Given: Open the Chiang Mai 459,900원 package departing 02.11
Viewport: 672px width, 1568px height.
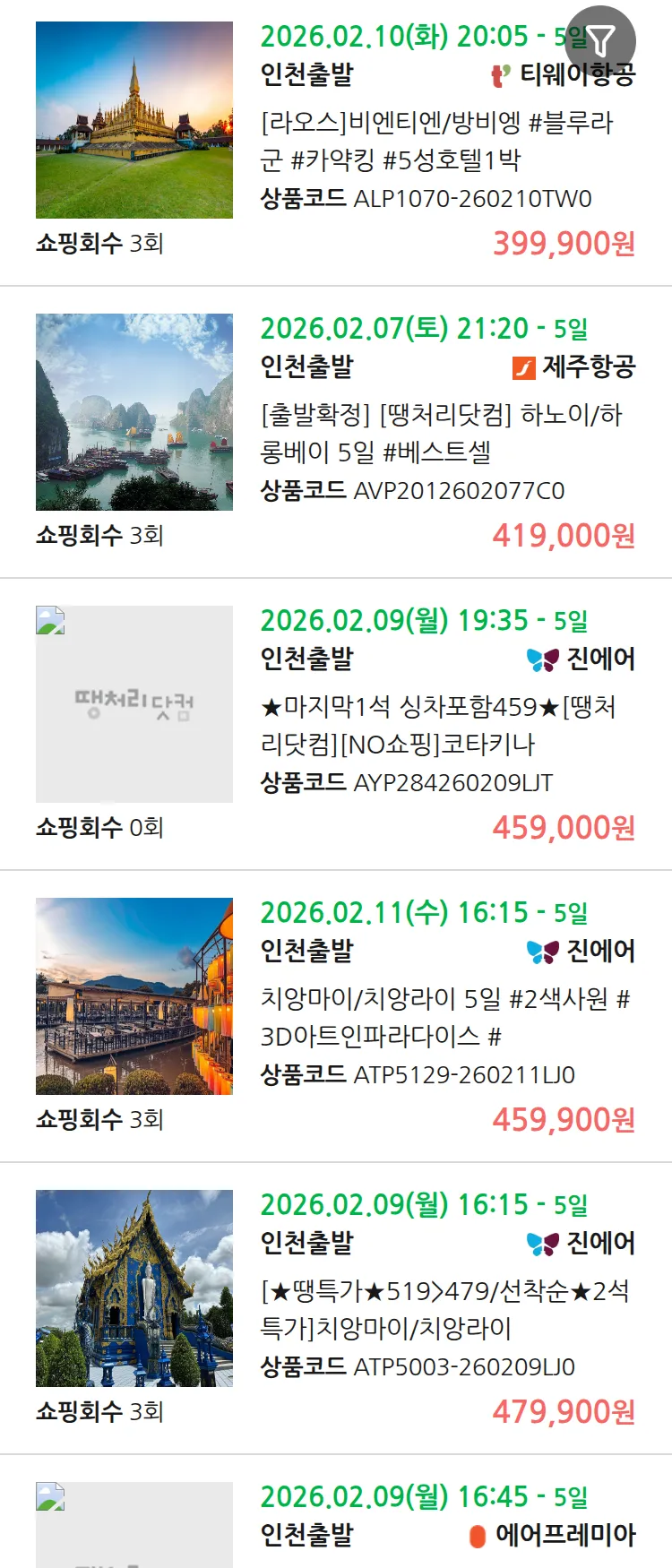Looking at the screenshot, I should (445, 1017).
